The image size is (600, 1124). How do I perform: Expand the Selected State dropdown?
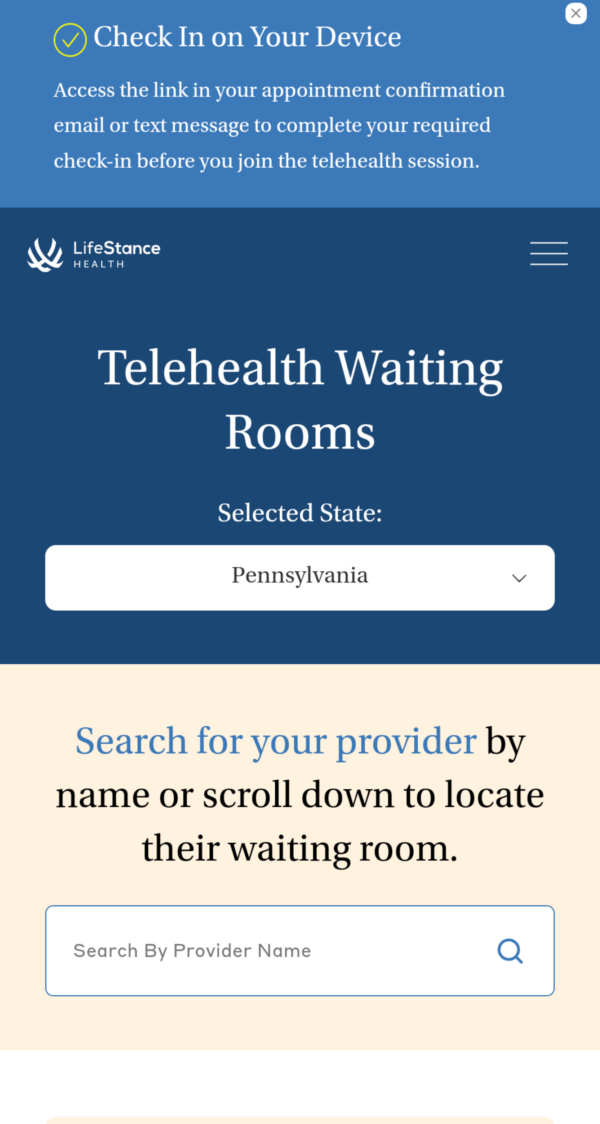click(300, 577)
